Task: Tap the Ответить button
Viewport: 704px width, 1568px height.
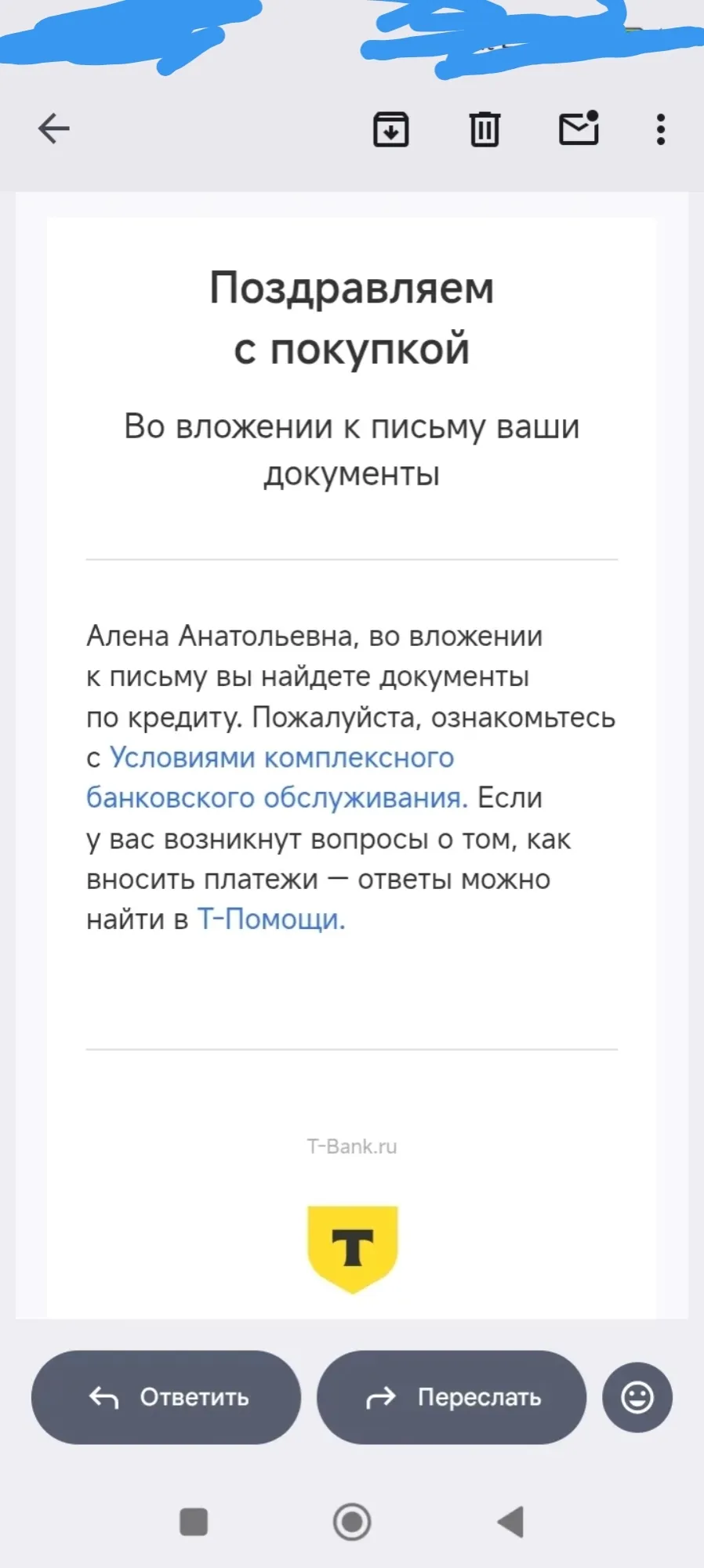Action: tap(166, 1397)
